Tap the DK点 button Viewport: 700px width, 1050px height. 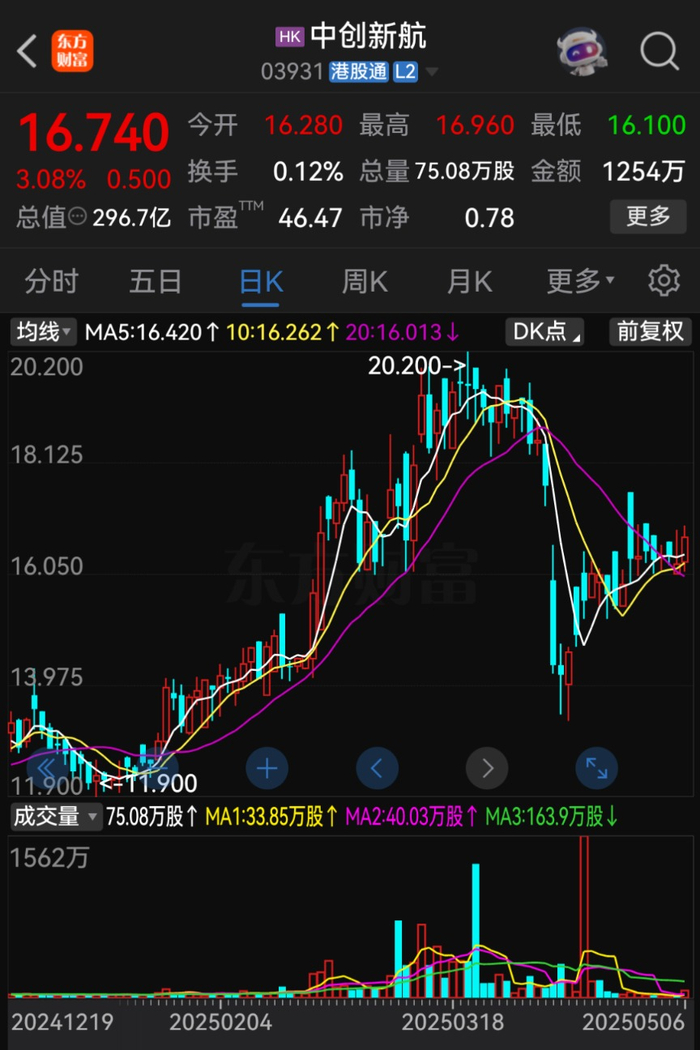tap(546, 332)
